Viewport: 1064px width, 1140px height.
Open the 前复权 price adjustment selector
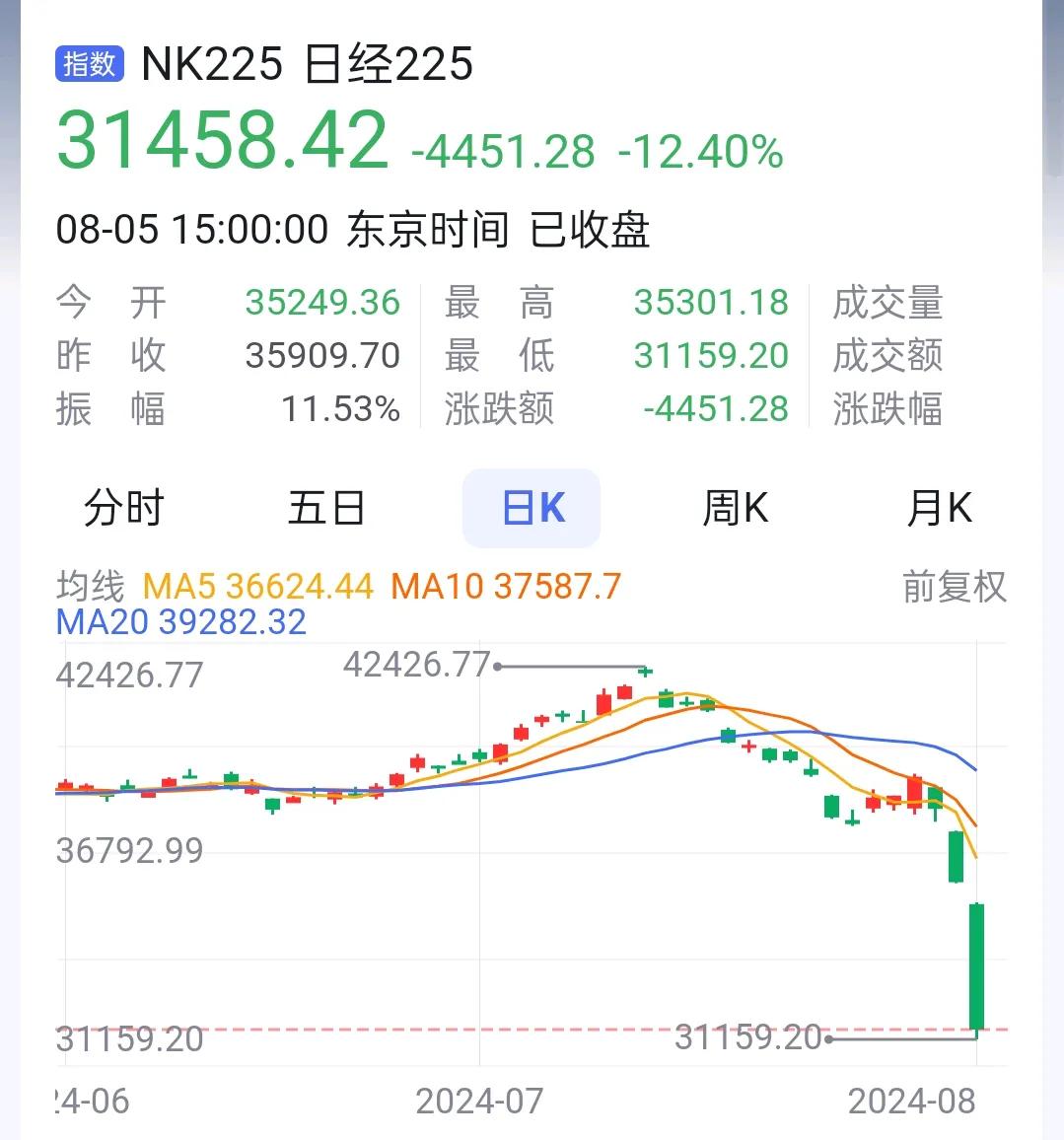tap(954, 588)
